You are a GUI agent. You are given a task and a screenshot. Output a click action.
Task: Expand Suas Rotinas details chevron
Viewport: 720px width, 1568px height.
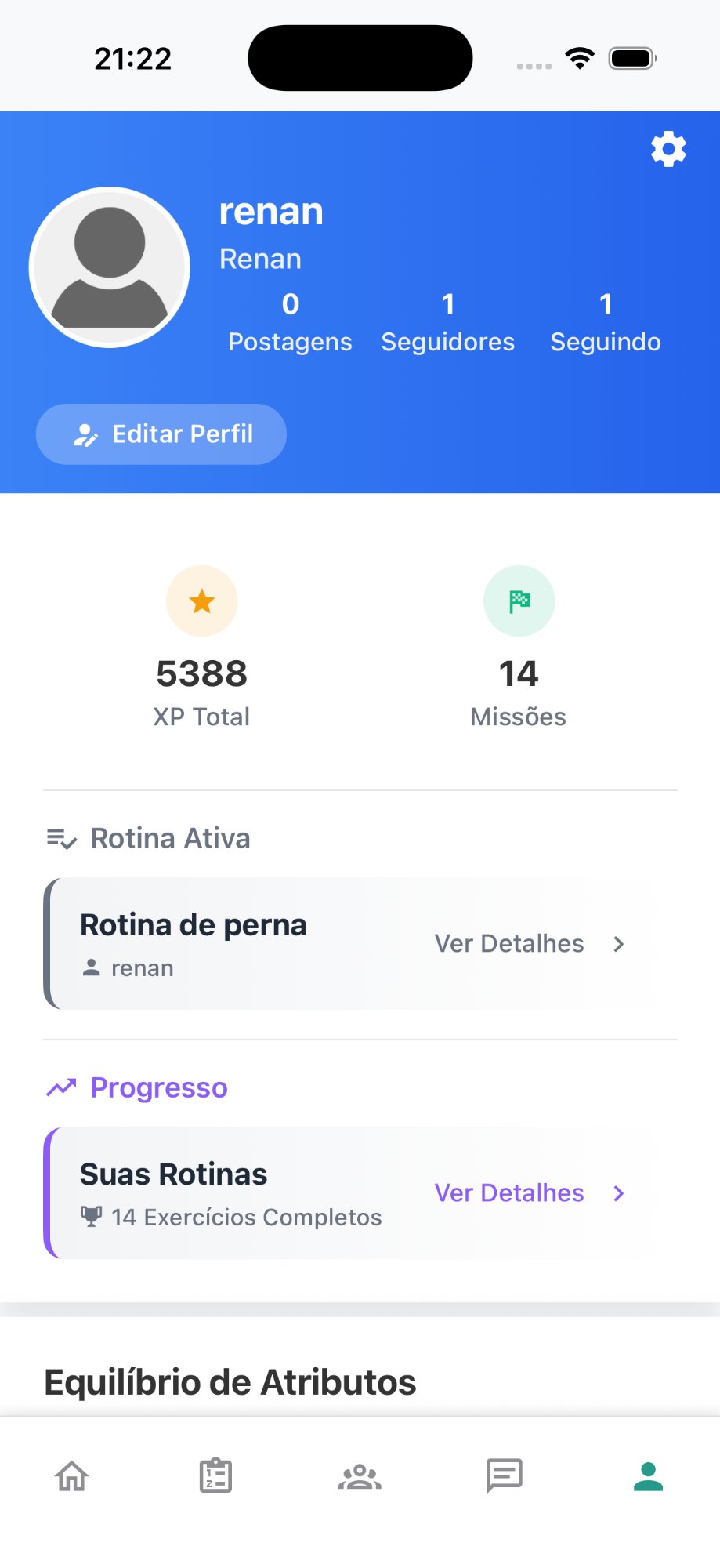(619, 1193)
